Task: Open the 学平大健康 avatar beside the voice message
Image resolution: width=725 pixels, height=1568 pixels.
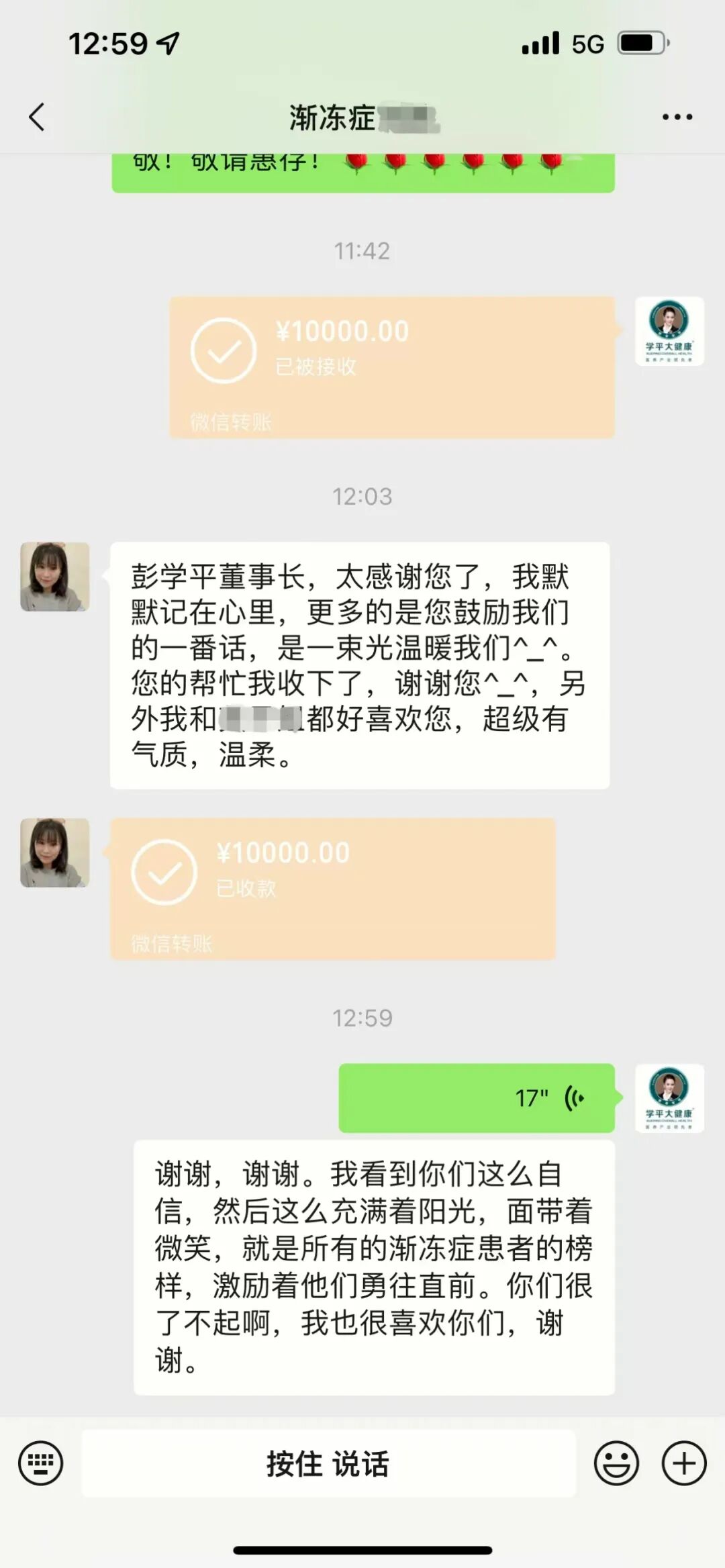Action: pos(669,1097)
